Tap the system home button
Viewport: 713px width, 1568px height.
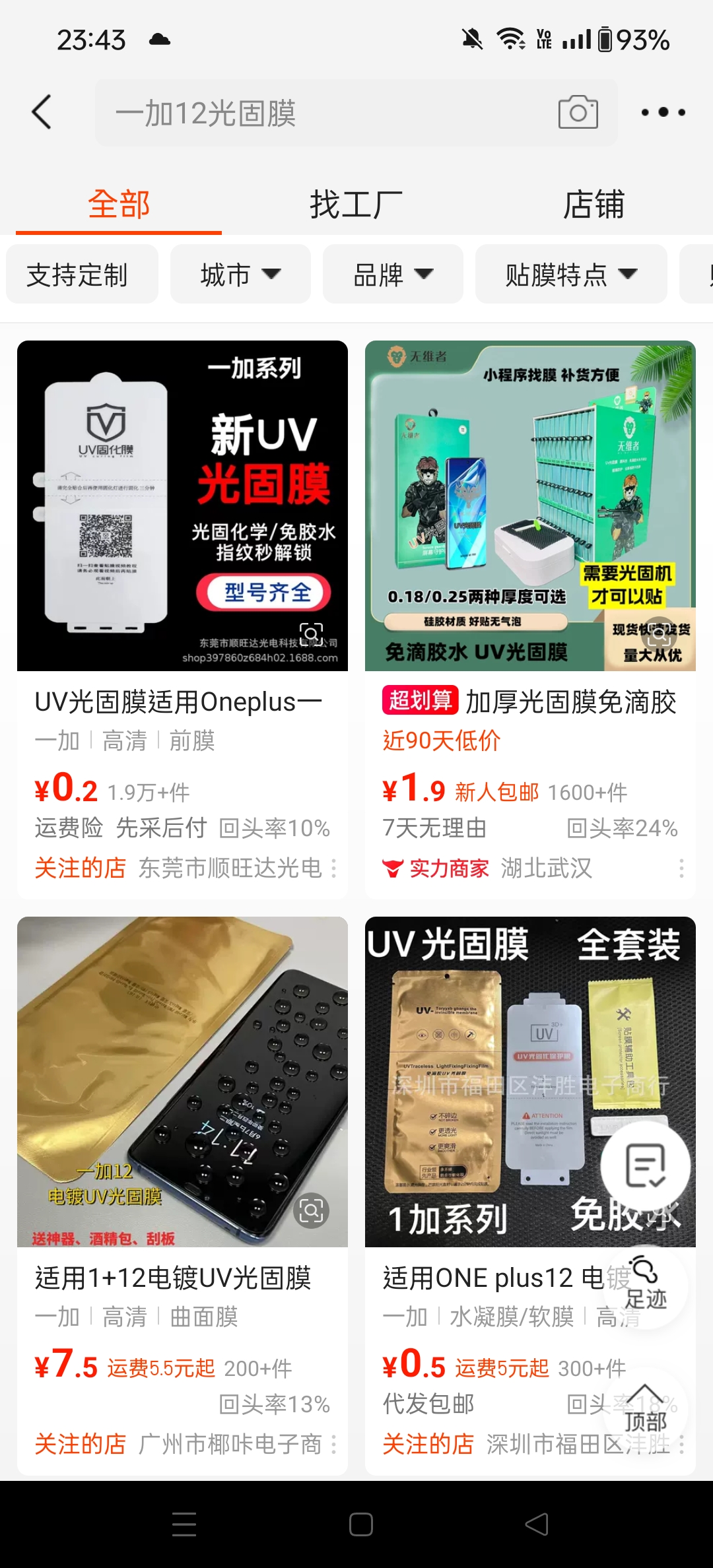click(x=360, y=1524)
